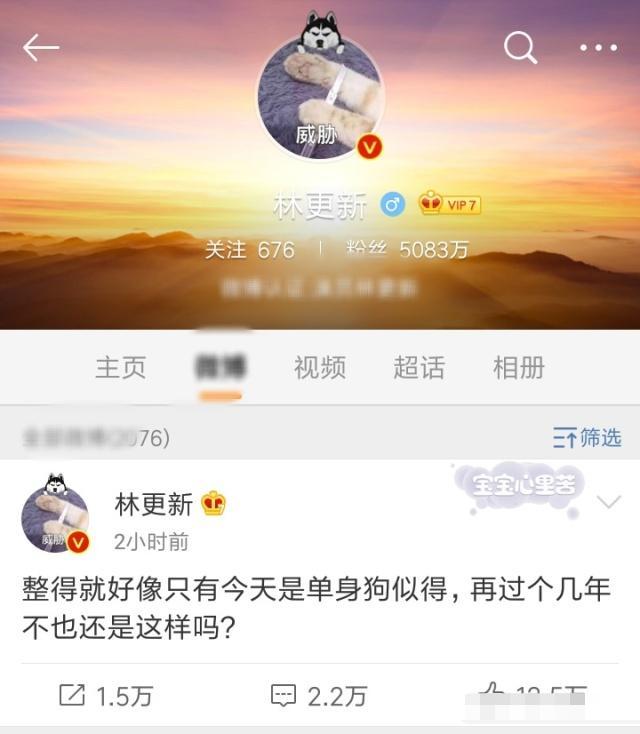Open search on this profile
The image size is (640, 734).
(x=520, y=47)
